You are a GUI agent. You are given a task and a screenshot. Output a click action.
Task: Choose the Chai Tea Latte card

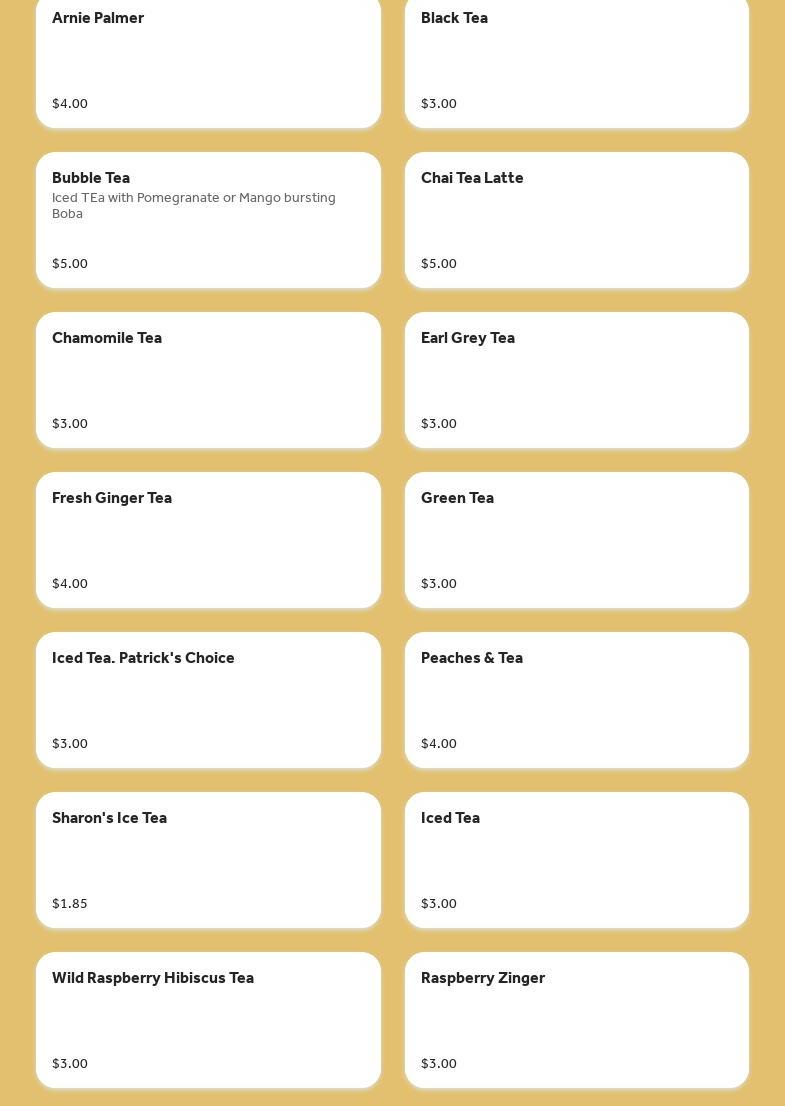point(576,220)
